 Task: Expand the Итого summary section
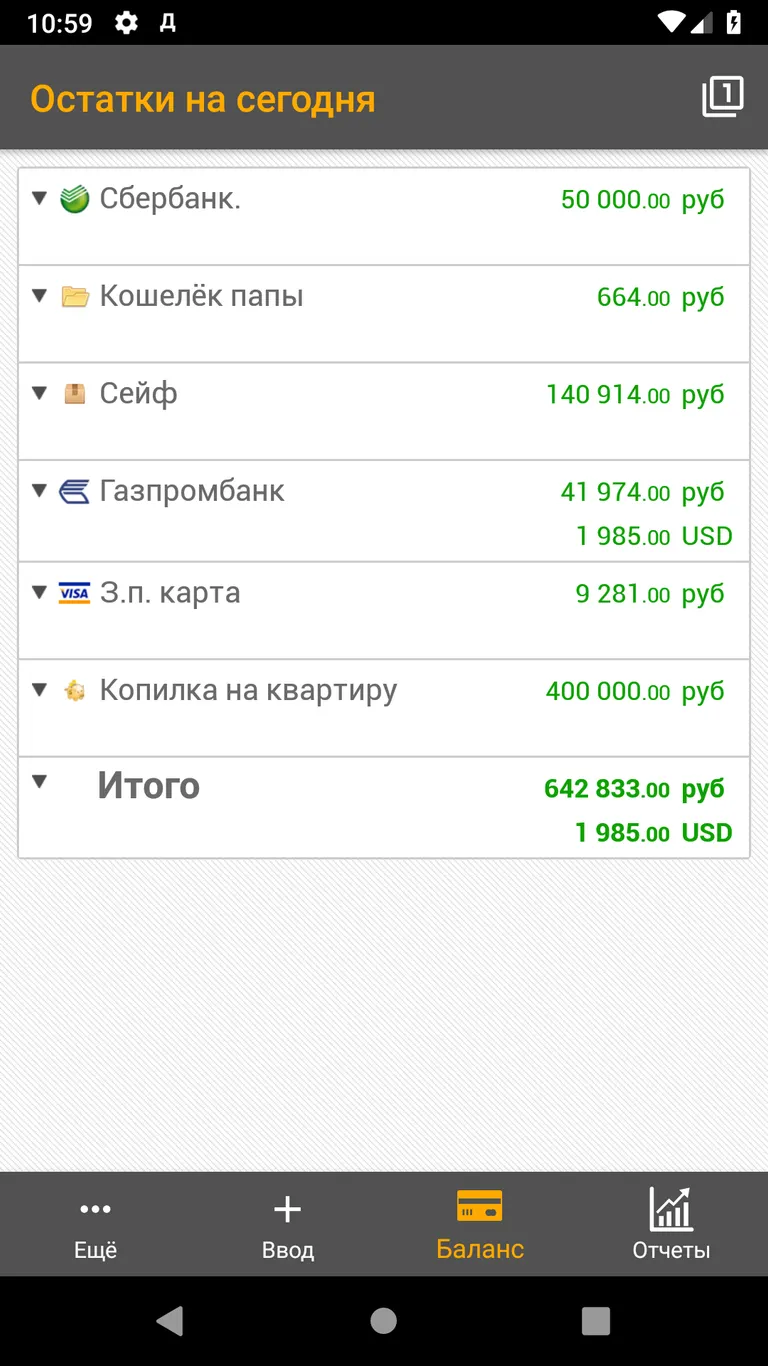(x=38, y=781)
